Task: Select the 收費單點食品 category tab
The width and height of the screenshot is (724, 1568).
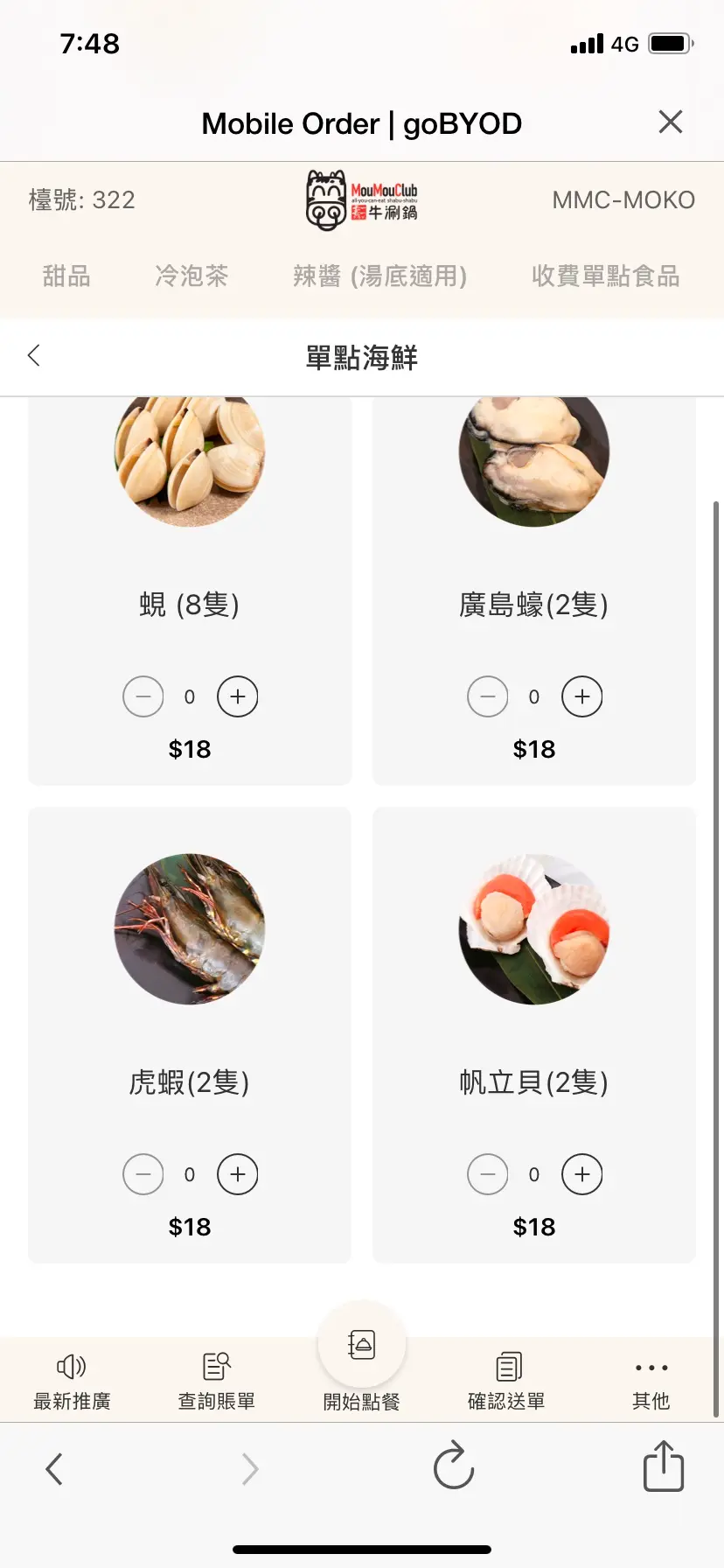Action: tap(605, 276)
